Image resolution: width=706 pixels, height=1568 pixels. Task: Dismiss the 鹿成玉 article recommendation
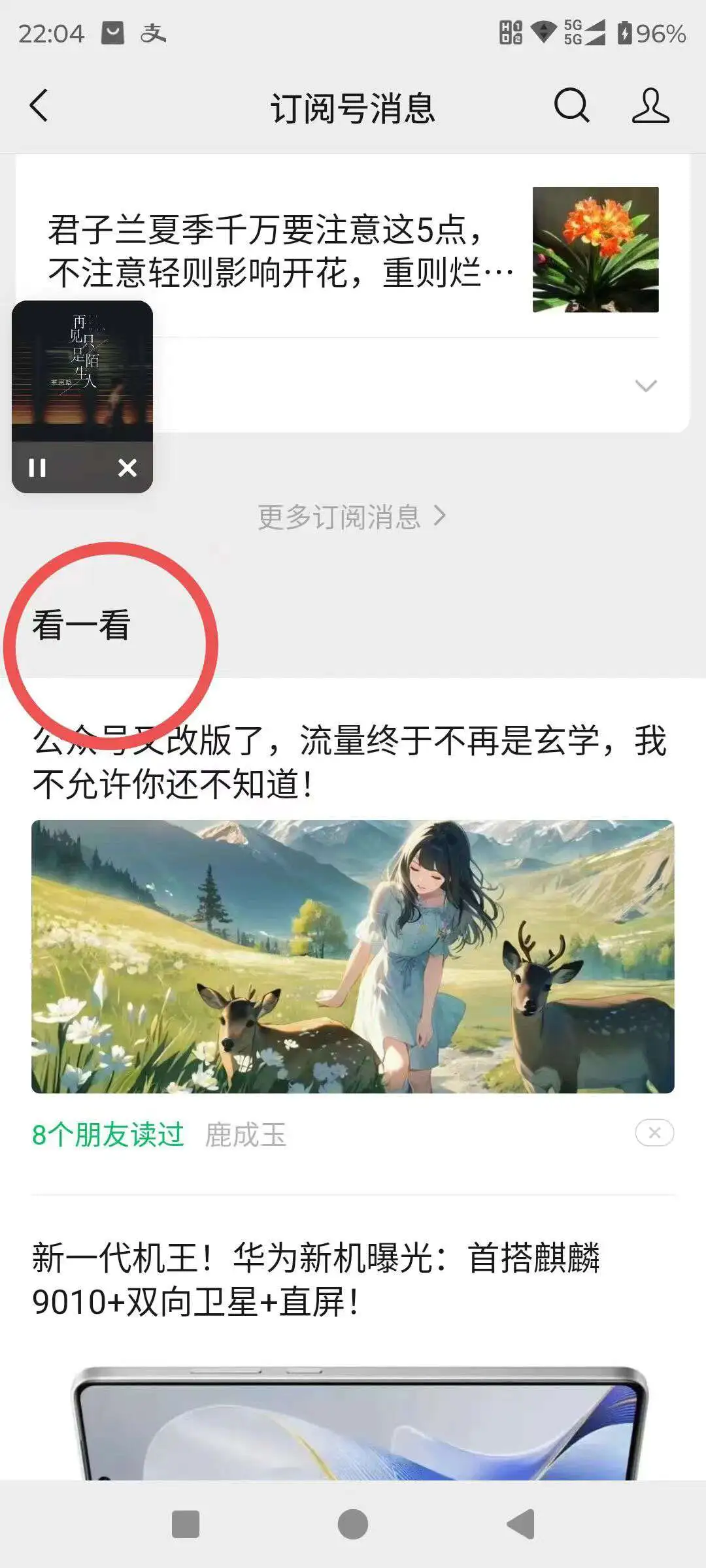point(654,1133)
